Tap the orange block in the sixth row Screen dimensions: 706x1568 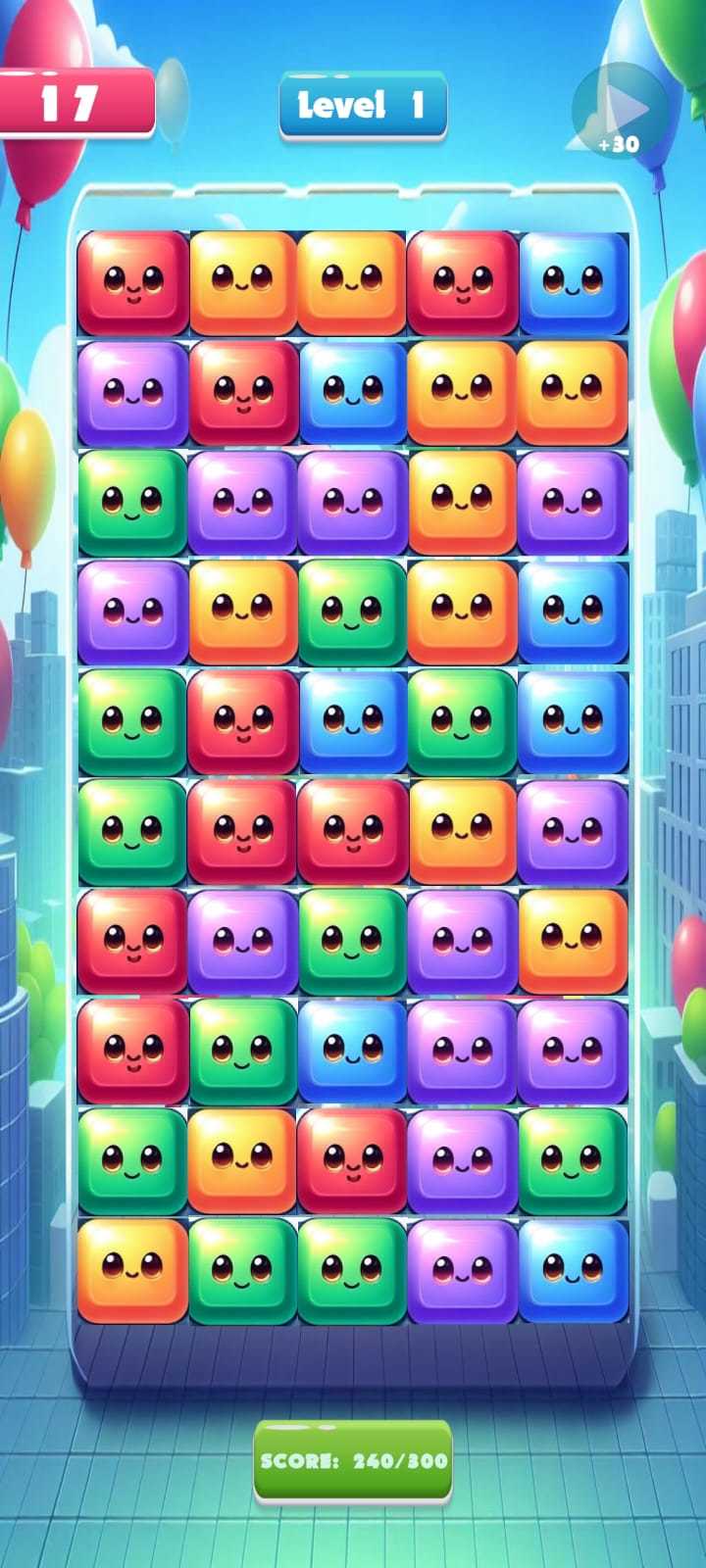[462, 832]
